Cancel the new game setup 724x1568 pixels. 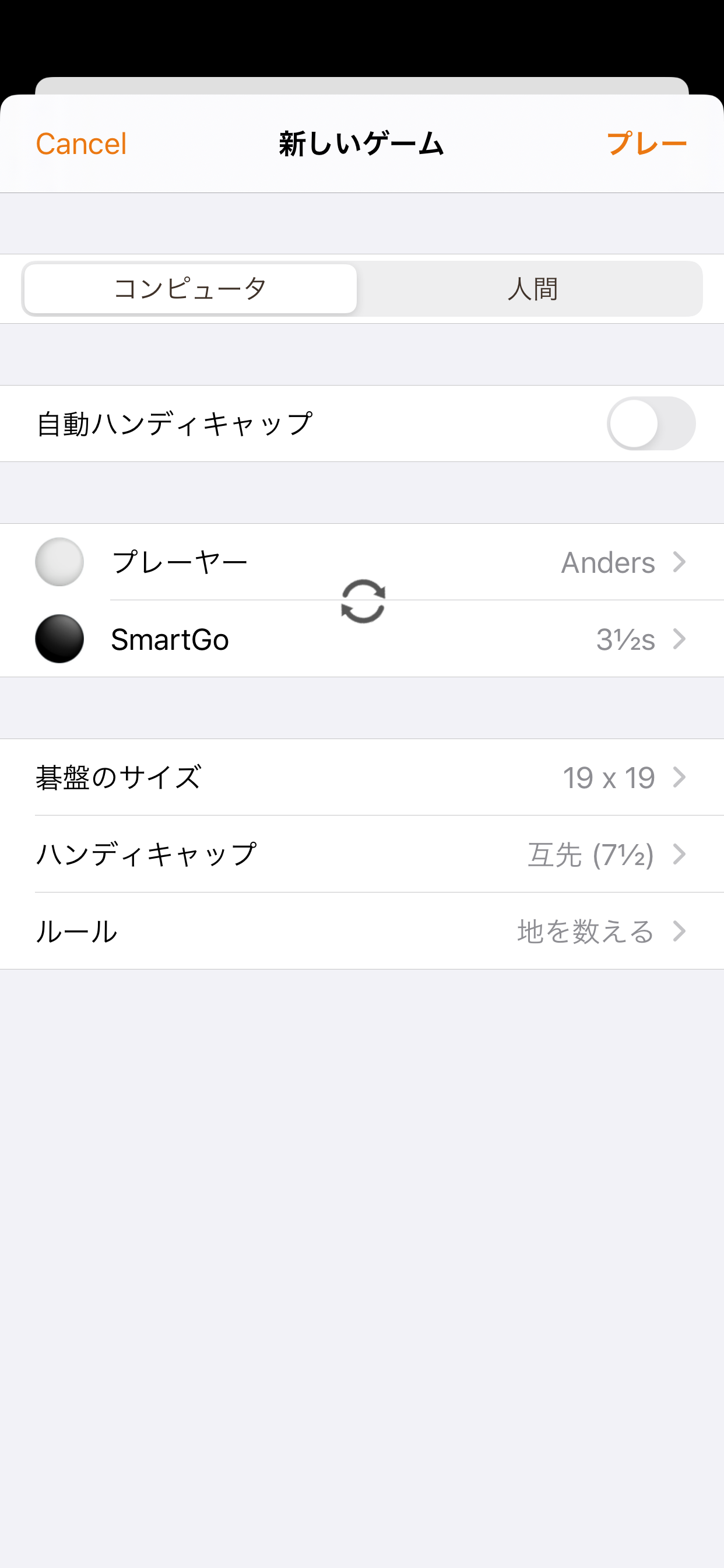pyautogui.click(x=81, y=144)
